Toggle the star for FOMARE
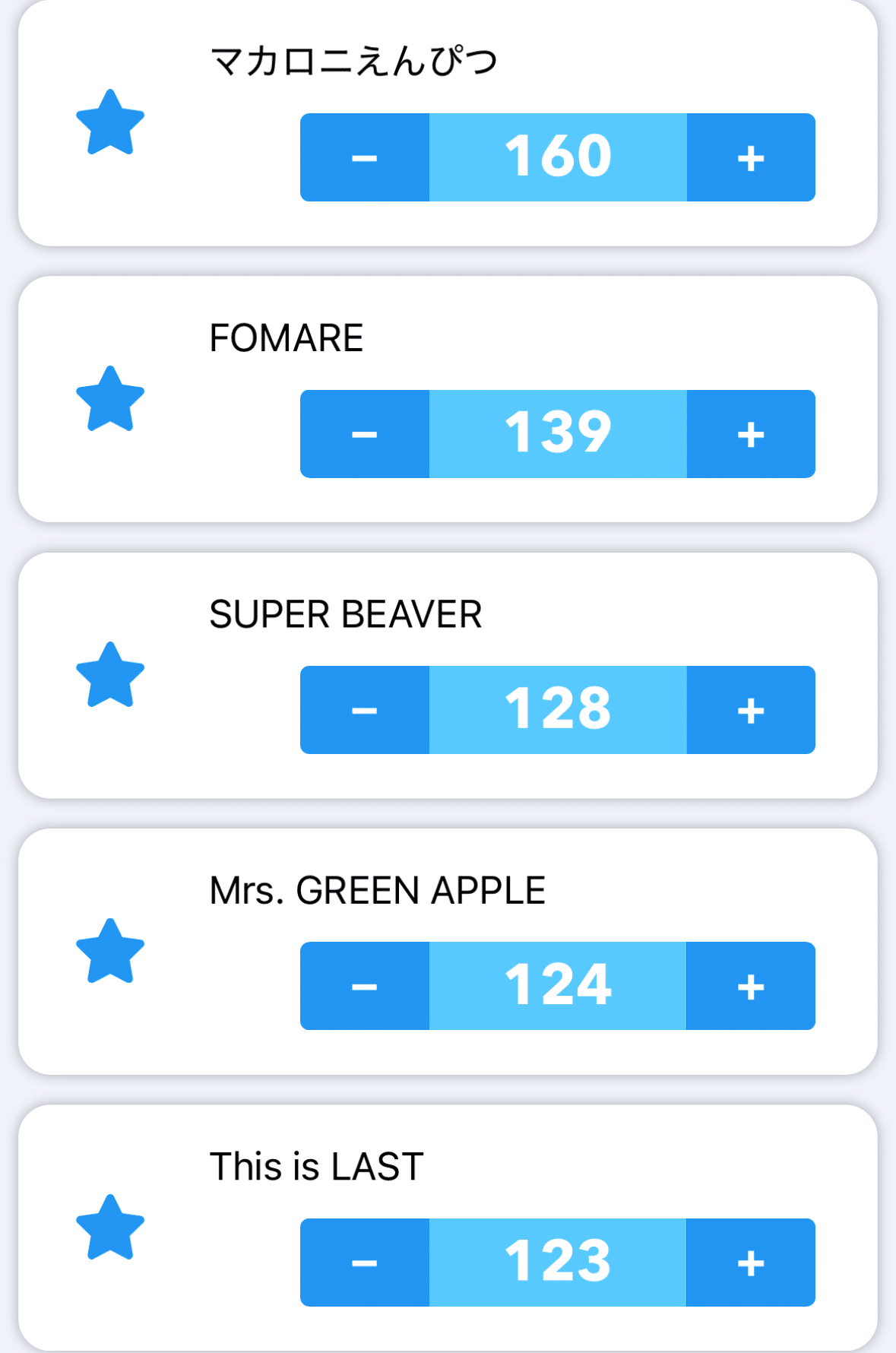896x1353 pixels. click(110, 400)
